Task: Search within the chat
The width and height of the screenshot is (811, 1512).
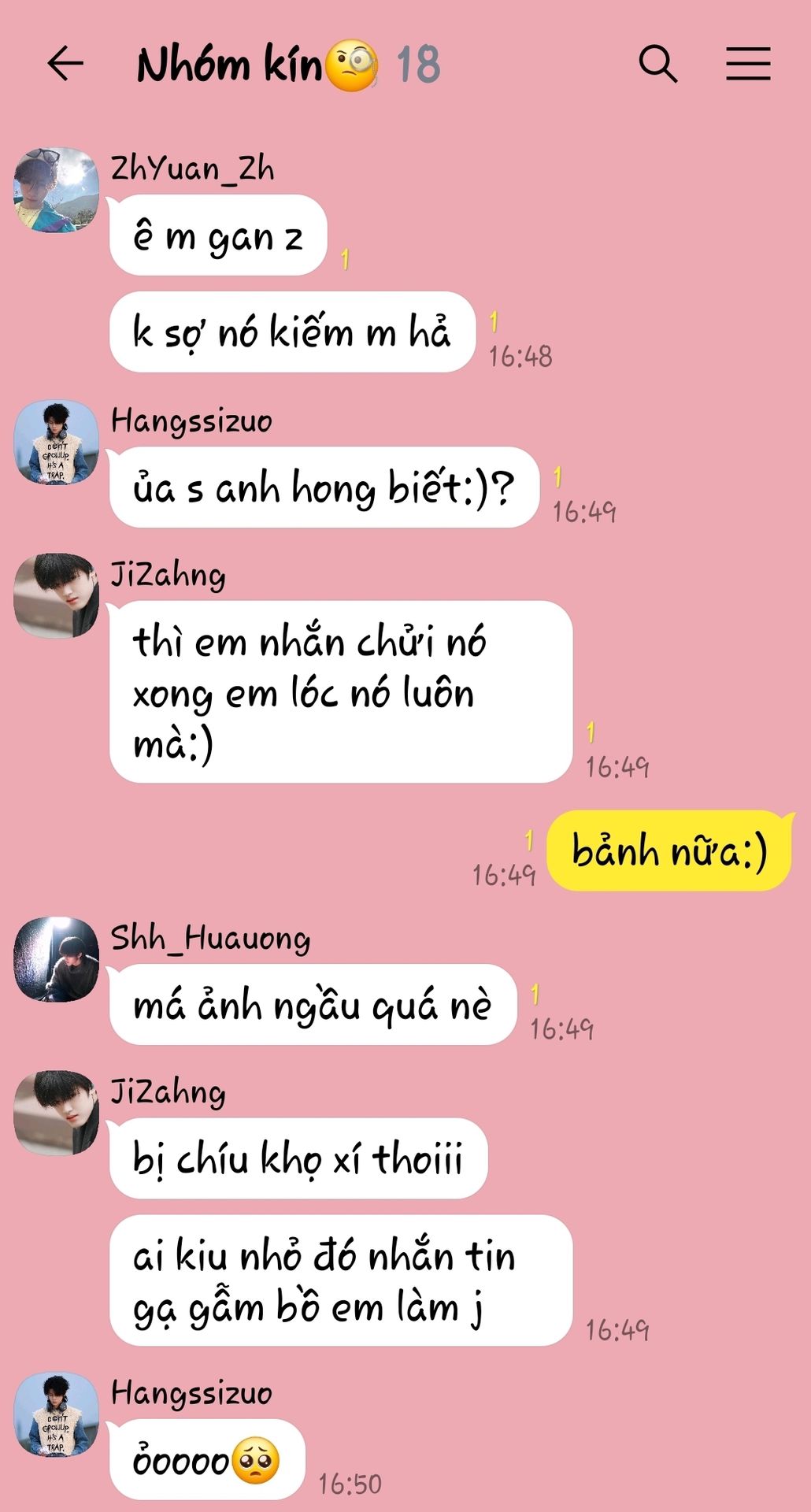Action: [x=658, y=64]
